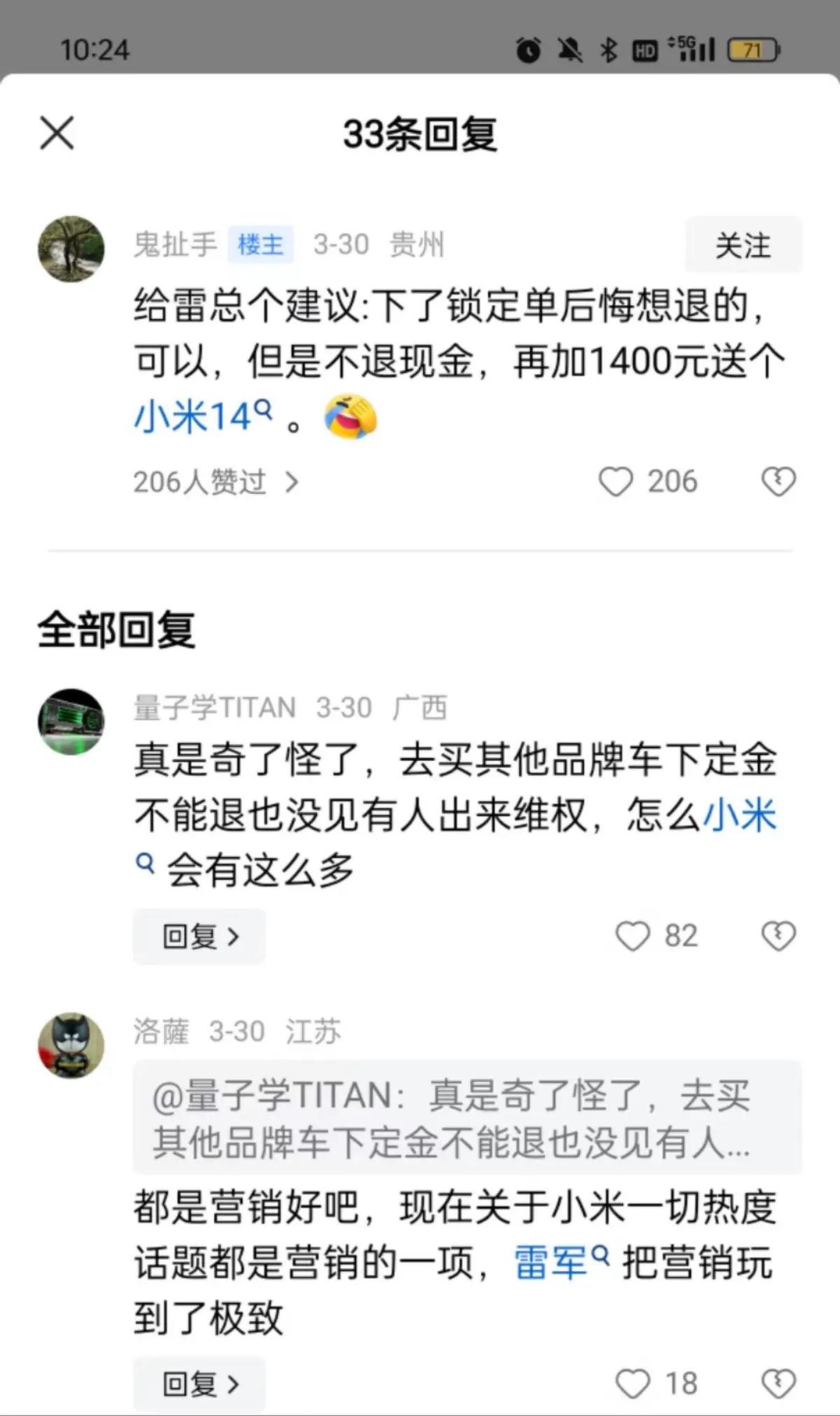Close the 33条回复 panel

[x=56, y=134]
